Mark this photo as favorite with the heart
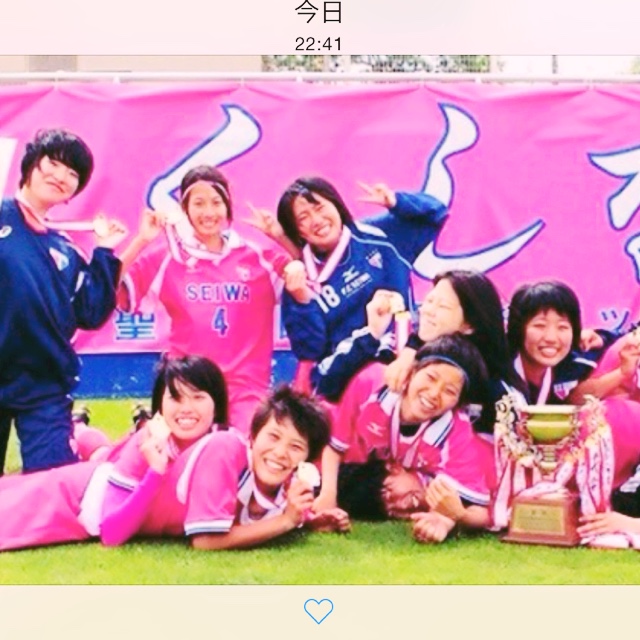 click(x=318, y=611)
